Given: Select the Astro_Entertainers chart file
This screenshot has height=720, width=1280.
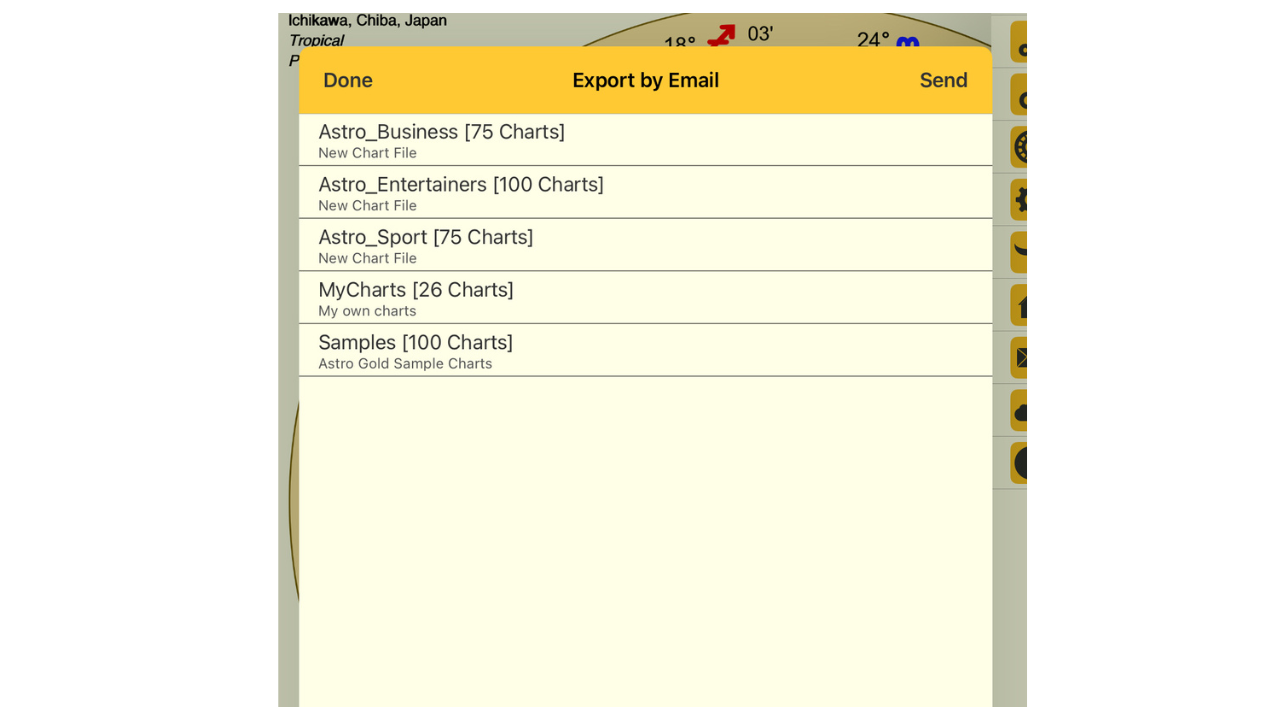Looking at the screenshot, I should tap(644, 193).
